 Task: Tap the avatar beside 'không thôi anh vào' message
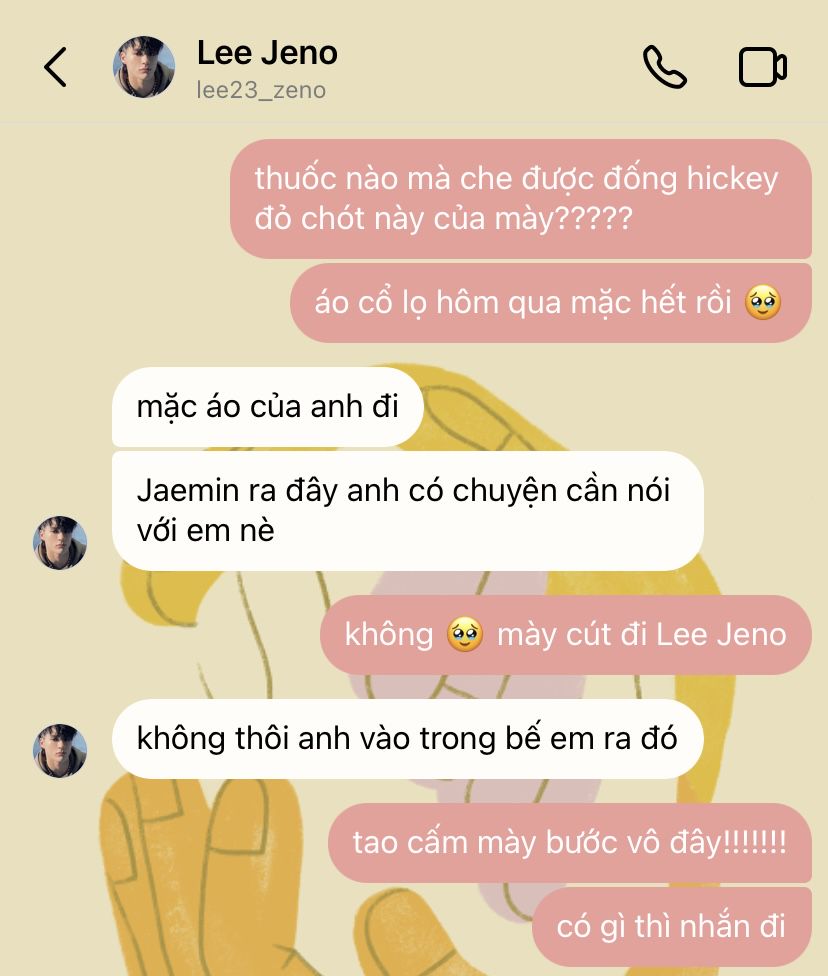pos(60,751)
